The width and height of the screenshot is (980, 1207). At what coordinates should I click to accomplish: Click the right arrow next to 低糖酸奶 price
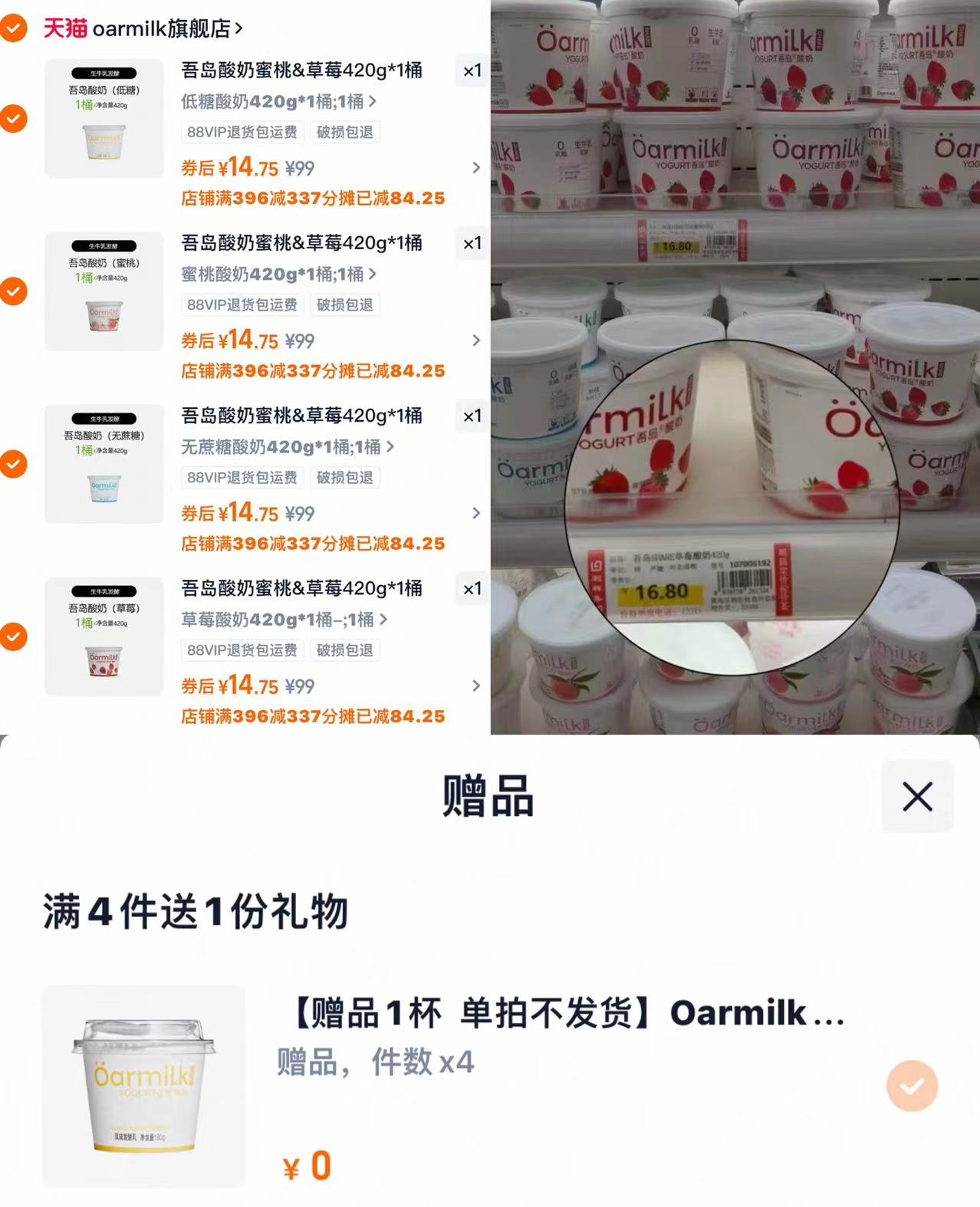coord(475,169)
